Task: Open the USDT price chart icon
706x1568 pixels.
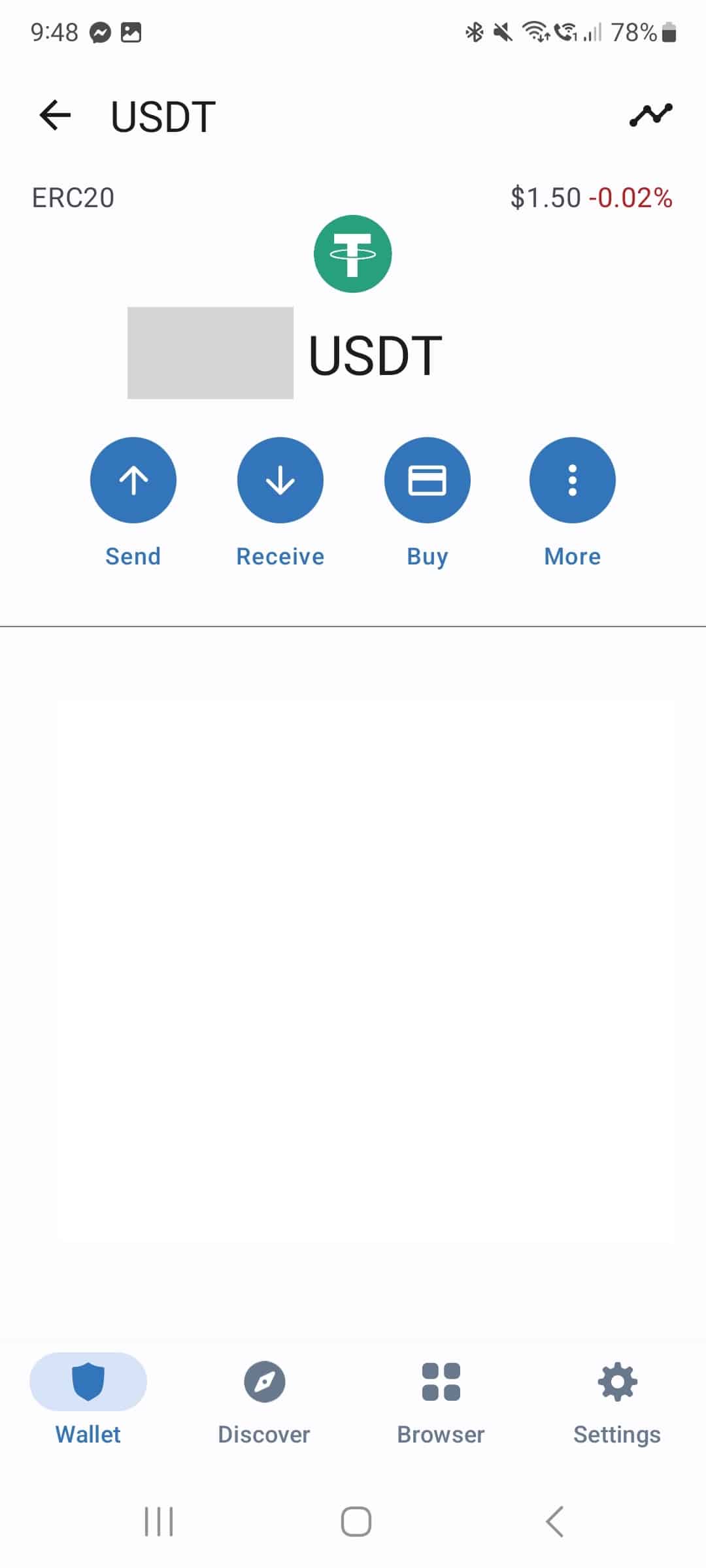Action: click(651, 114)
